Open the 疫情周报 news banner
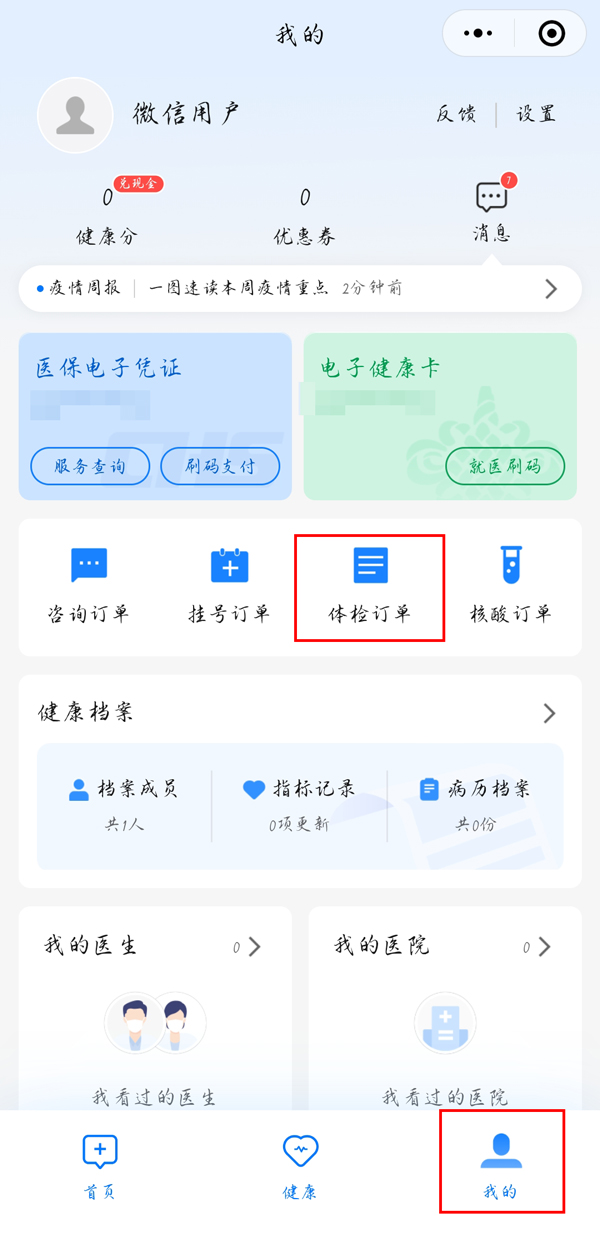Screen dimensions: 600x1240 pyautogui.click(x=299, y=288)
